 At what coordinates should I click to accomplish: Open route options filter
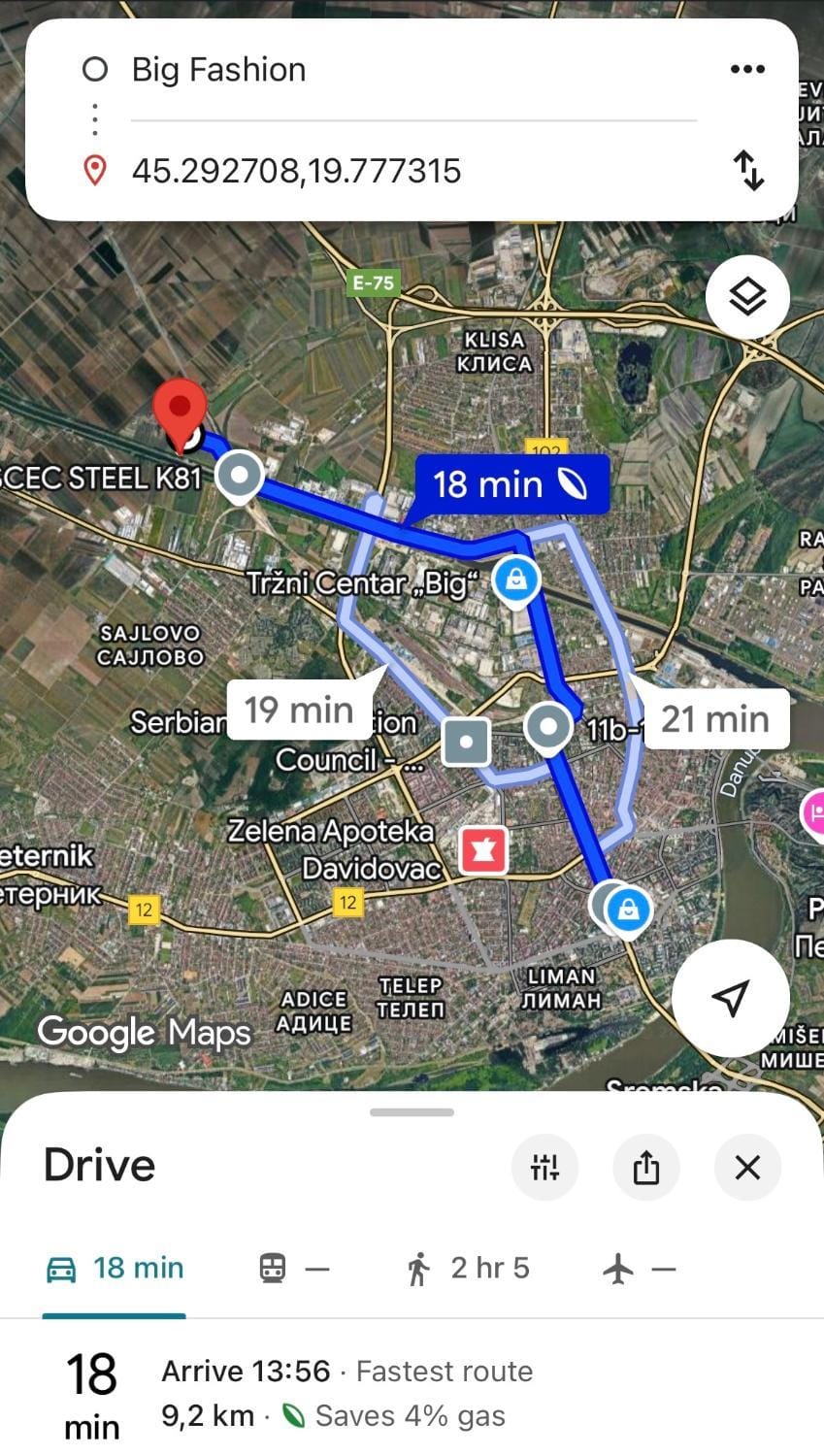click(544, 1167)
